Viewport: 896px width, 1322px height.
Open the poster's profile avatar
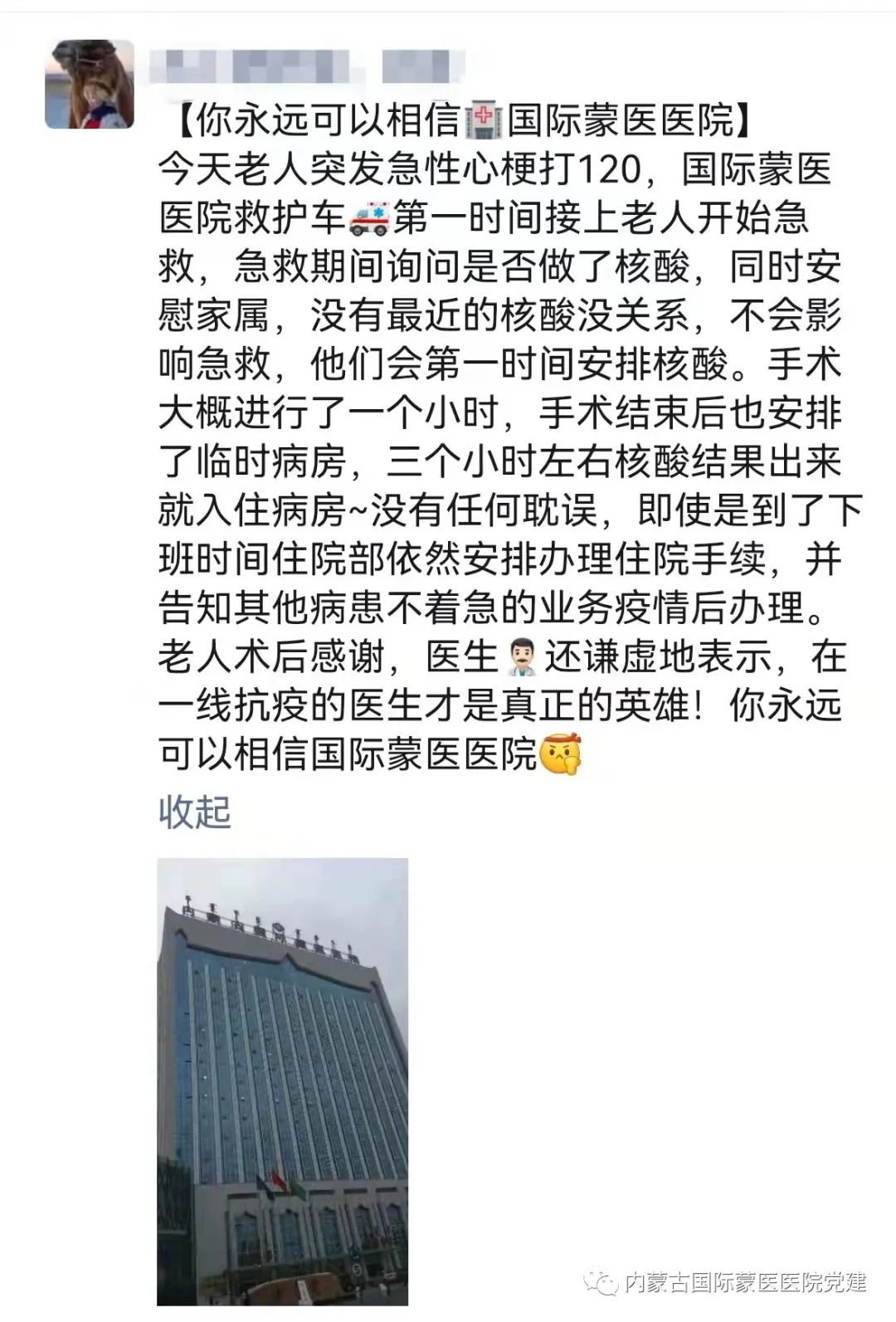pos(90,84)
